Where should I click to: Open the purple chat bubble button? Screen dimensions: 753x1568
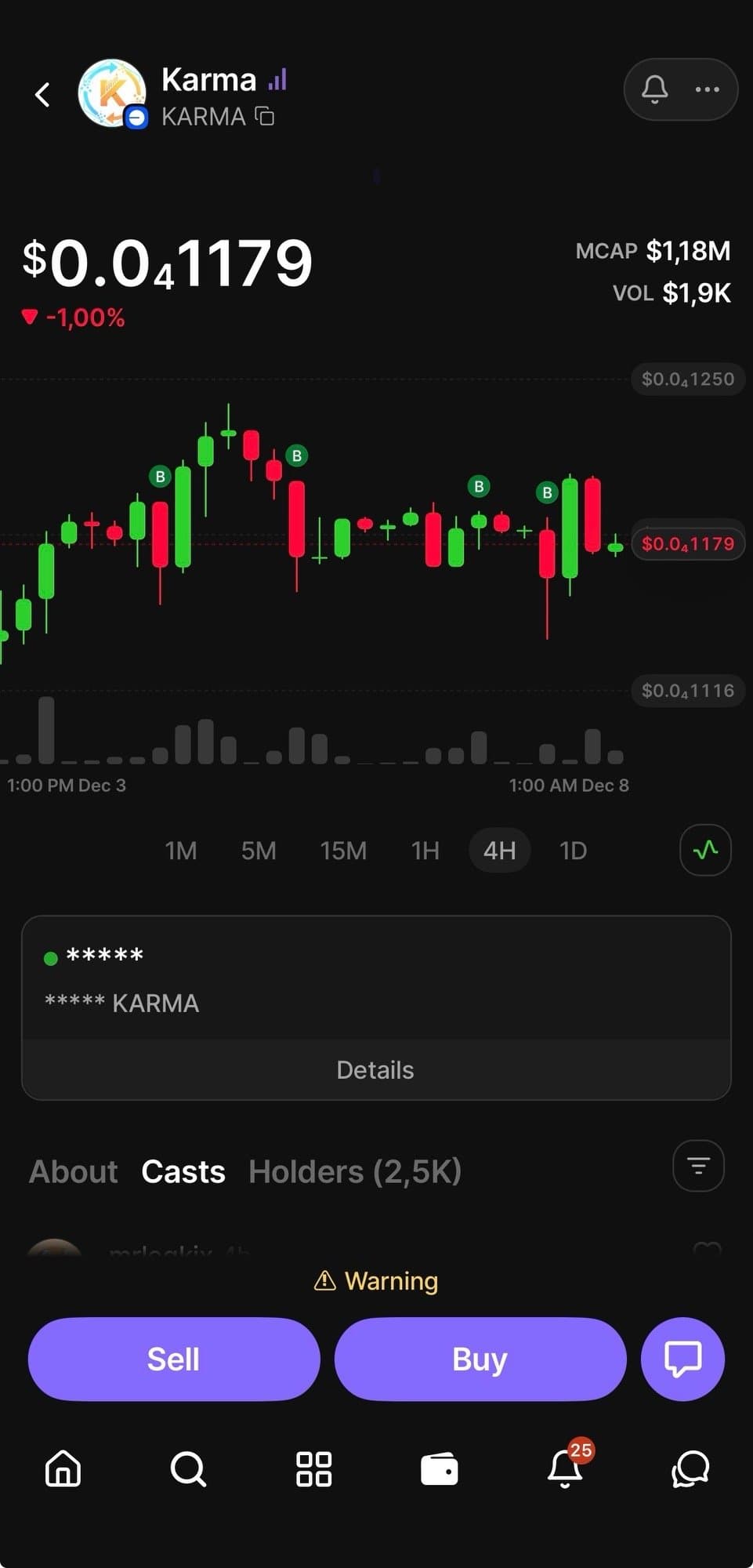(x=682, y=1359)
